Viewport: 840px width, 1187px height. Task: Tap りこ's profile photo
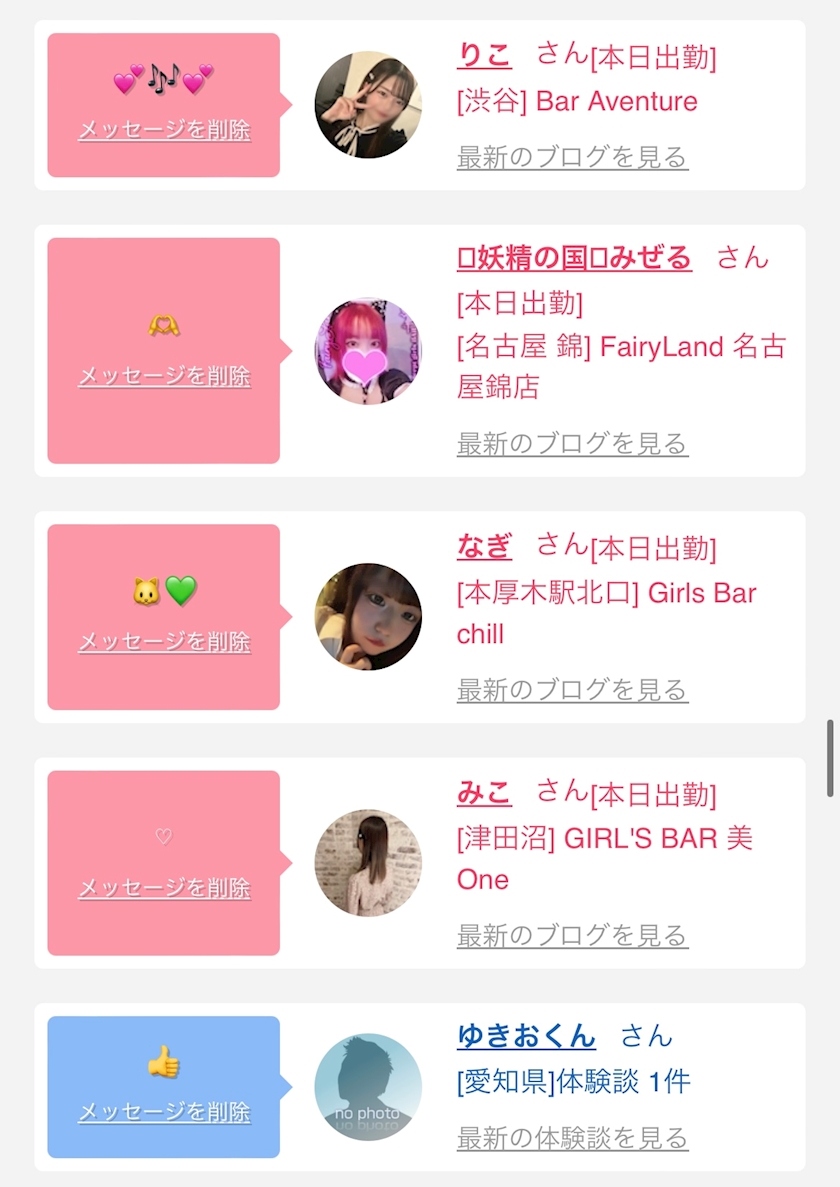[368, 105]
